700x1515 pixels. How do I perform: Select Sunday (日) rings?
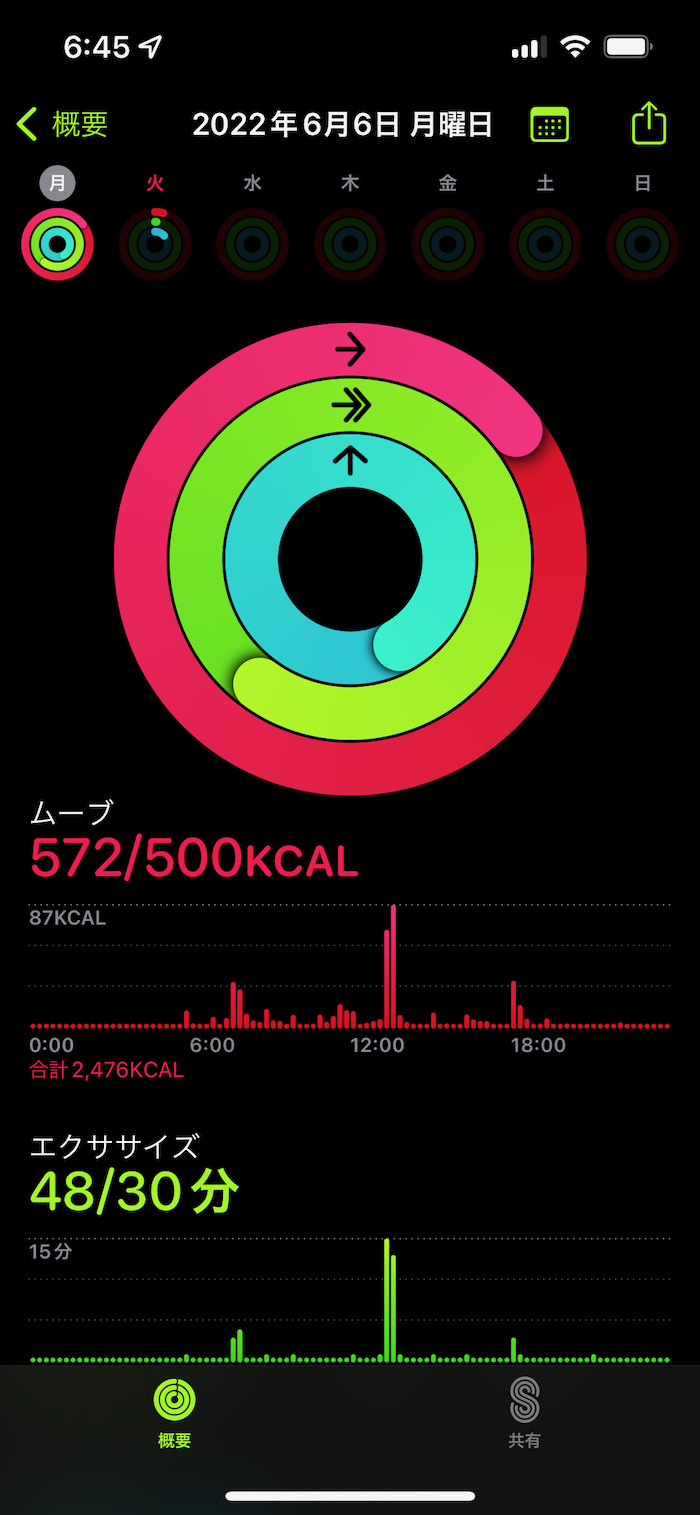point(642,243)
